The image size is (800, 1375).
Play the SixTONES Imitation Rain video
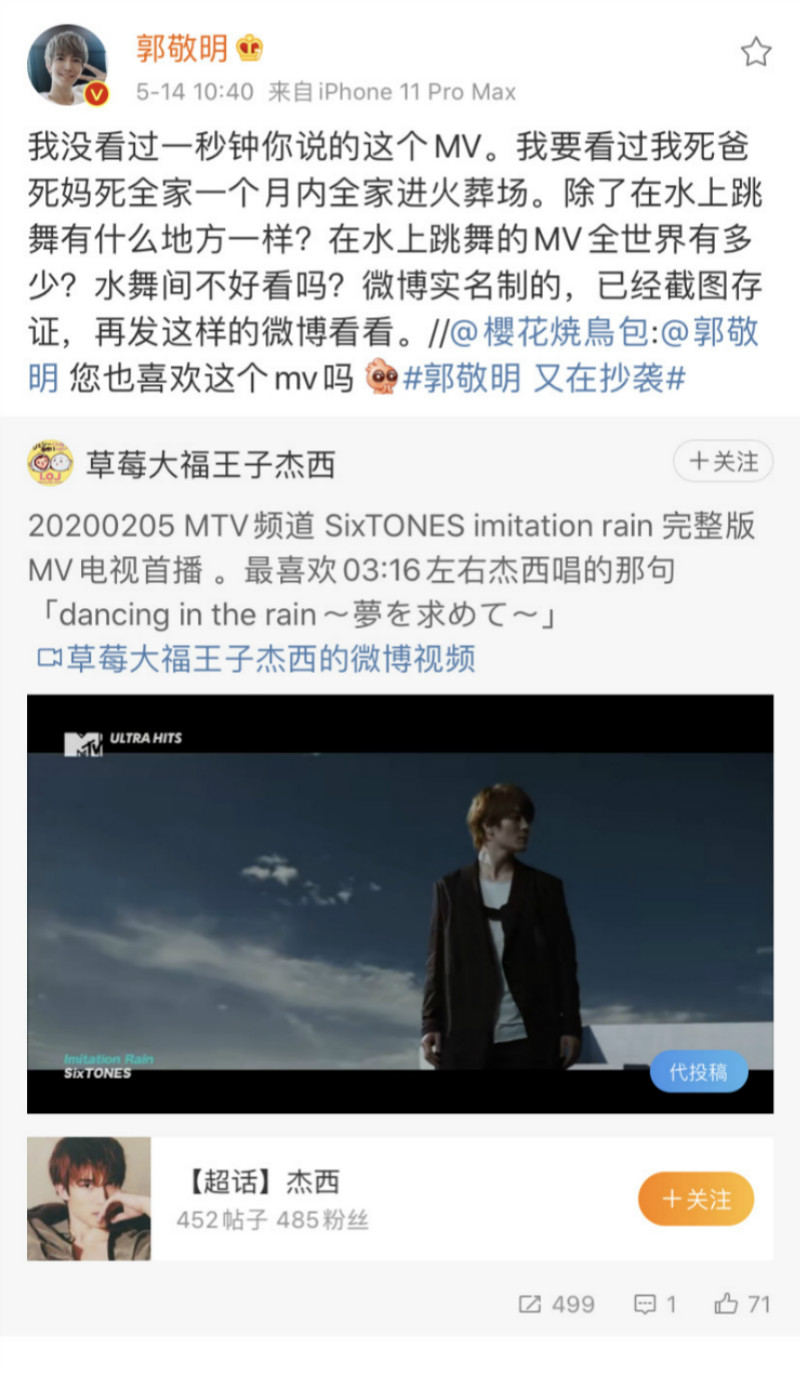coord(400,903)
